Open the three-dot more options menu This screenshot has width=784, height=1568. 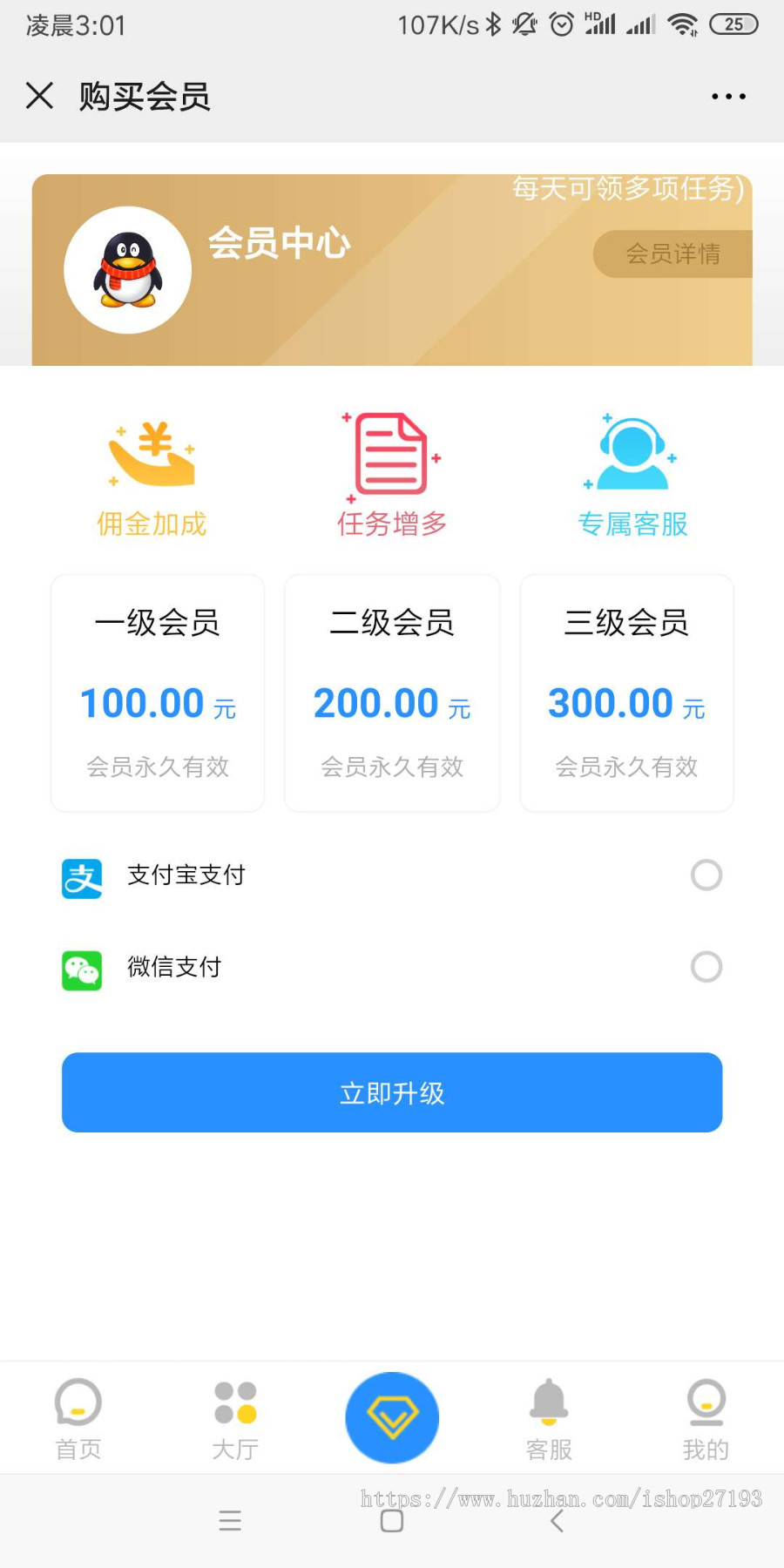click(x=728, y=96)
